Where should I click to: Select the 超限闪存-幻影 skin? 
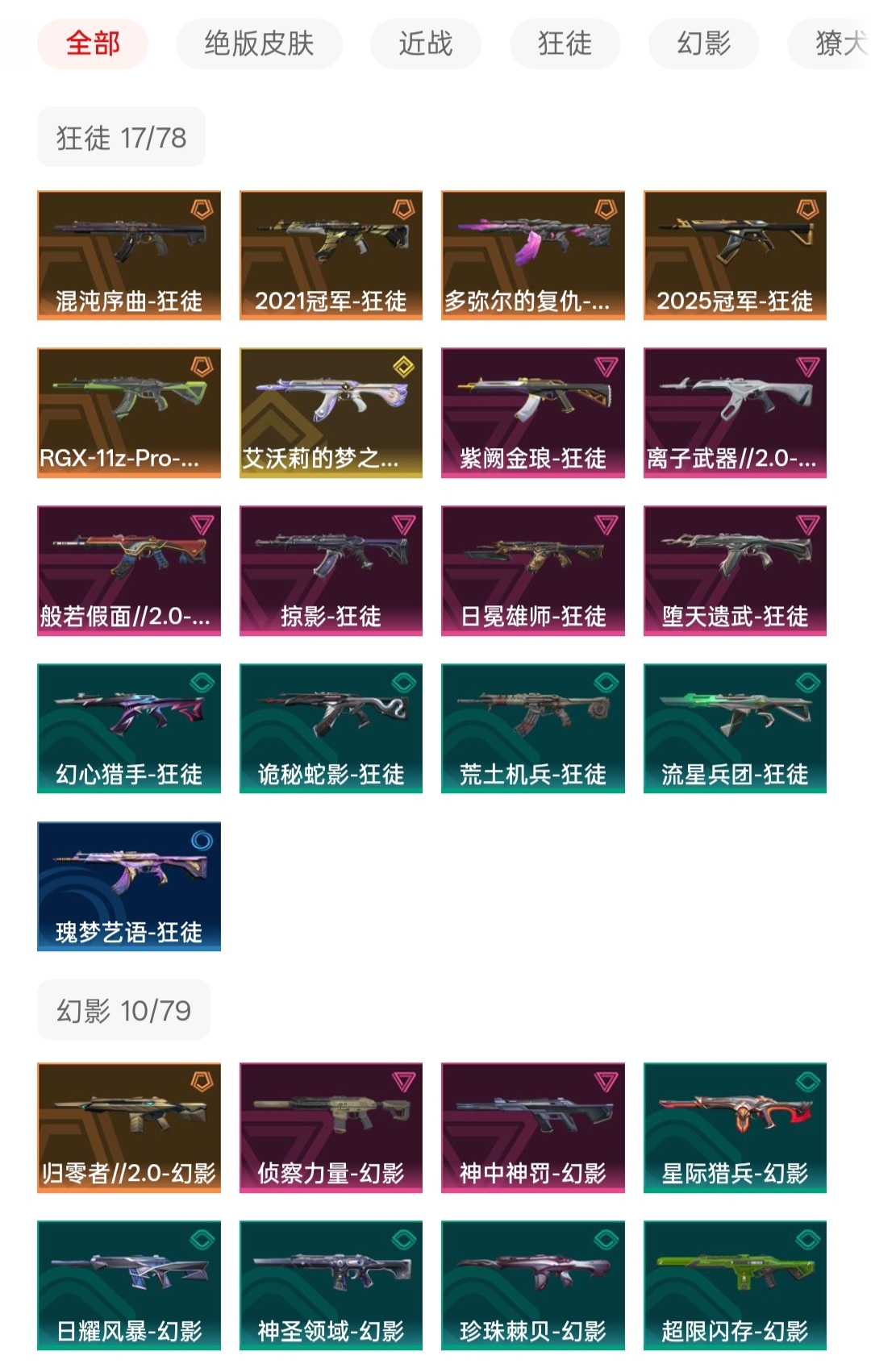pyautogui.click(x=735, y=1285)
